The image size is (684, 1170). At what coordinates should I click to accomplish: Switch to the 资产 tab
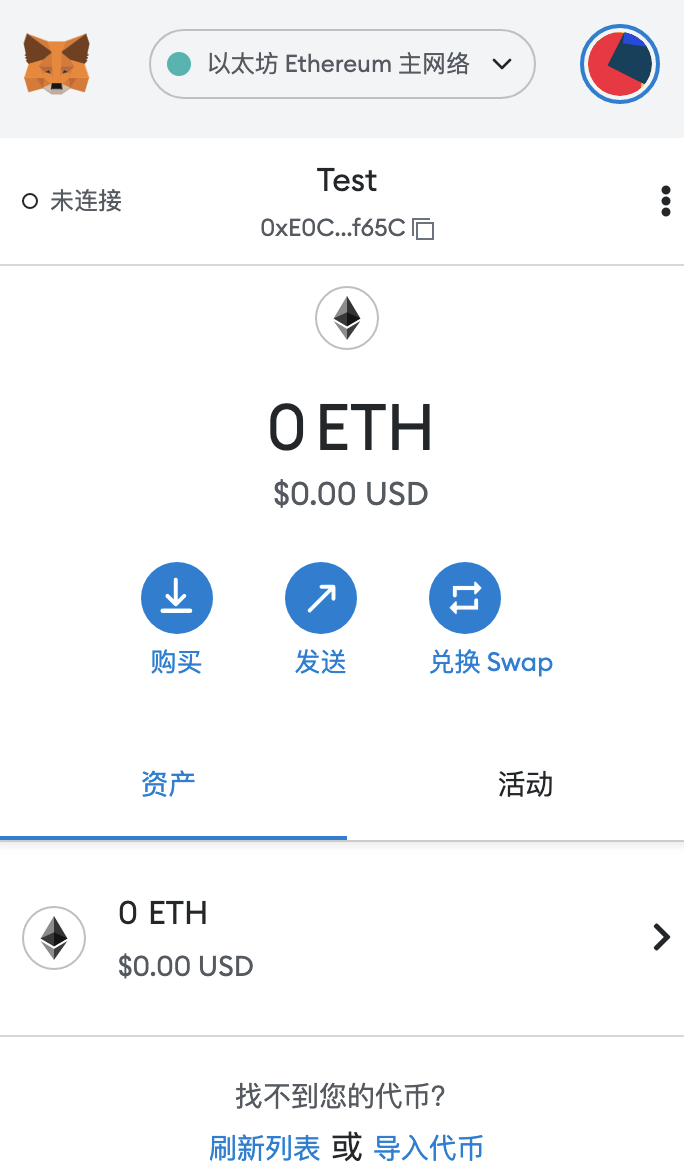coord(169,784)
